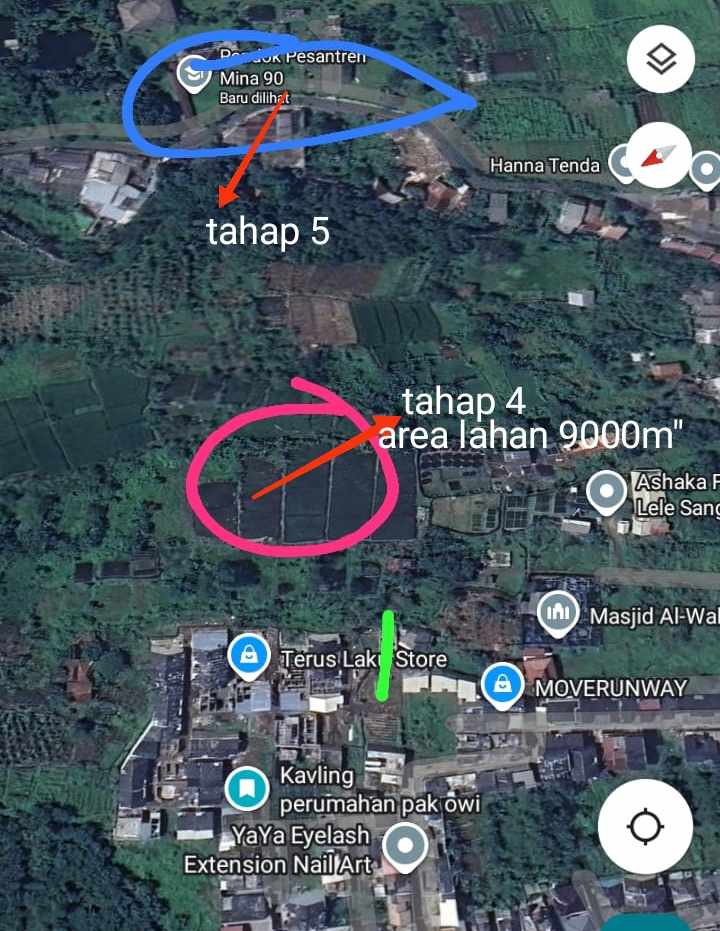Open Pondok Pesantren Mina 90 marker
This screenshot has width=720, height=931.
(x=192, y=72)
